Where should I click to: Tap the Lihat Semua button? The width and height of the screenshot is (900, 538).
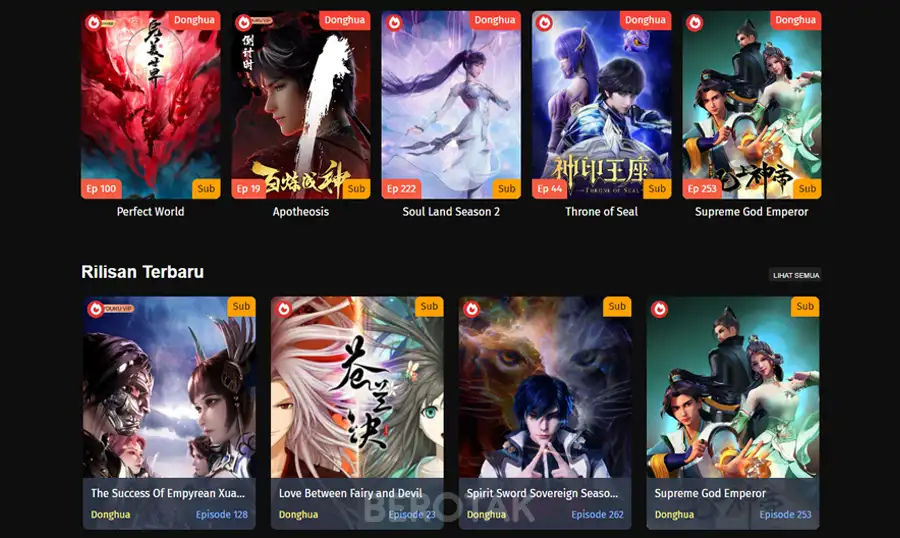point(795,275)
